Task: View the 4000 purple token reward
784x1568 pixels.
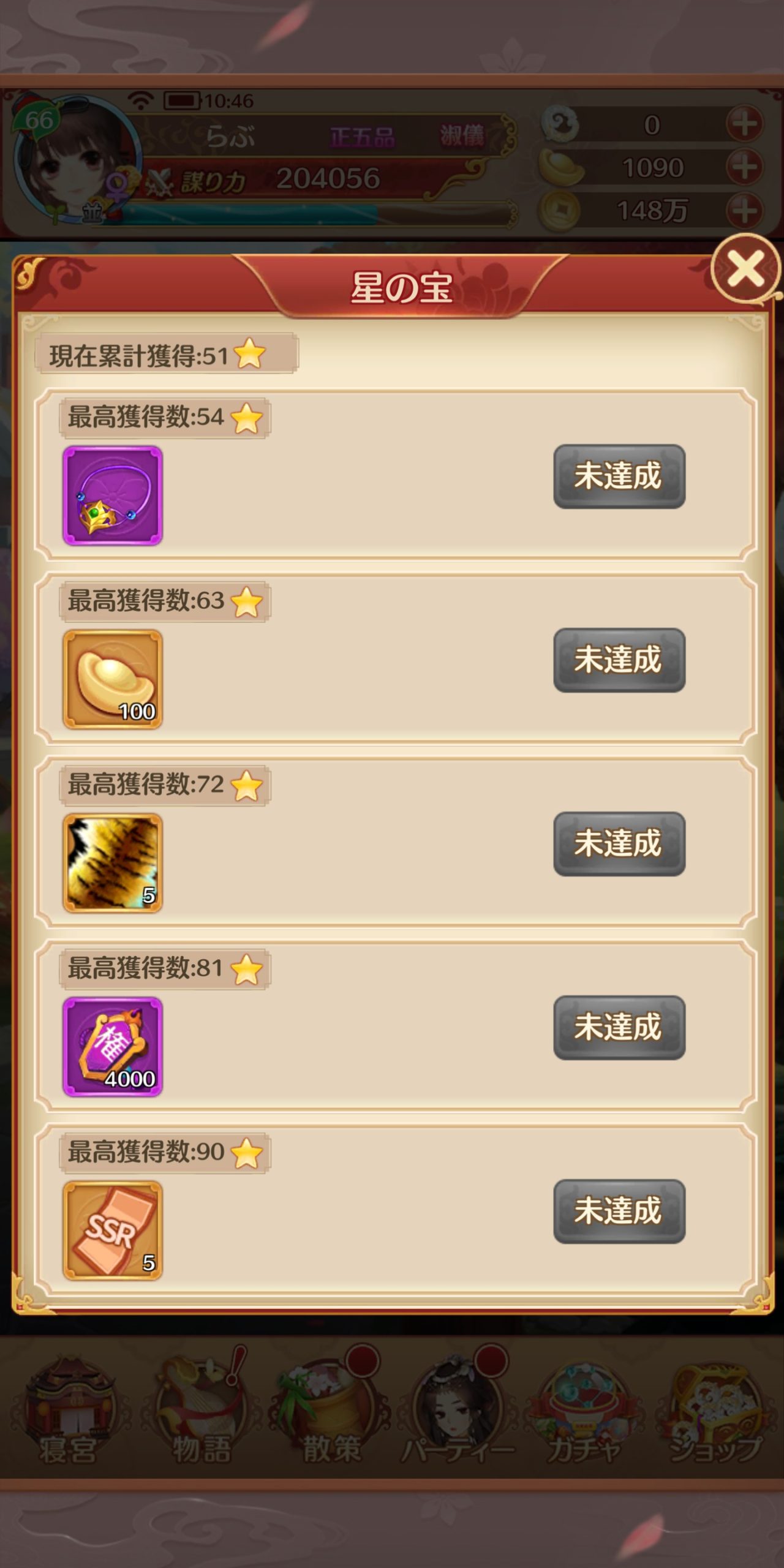Action: (x=113, y=1047)
